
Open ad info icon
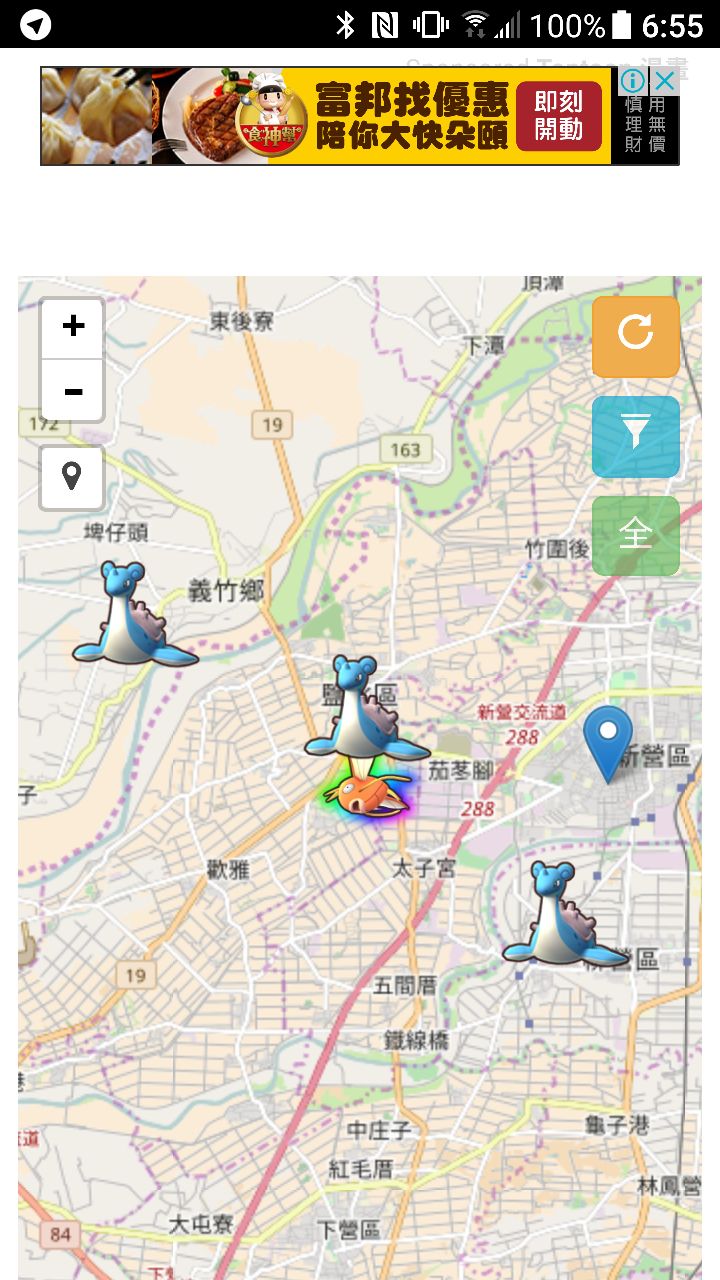pyautogui.click(x=633, y=82)
